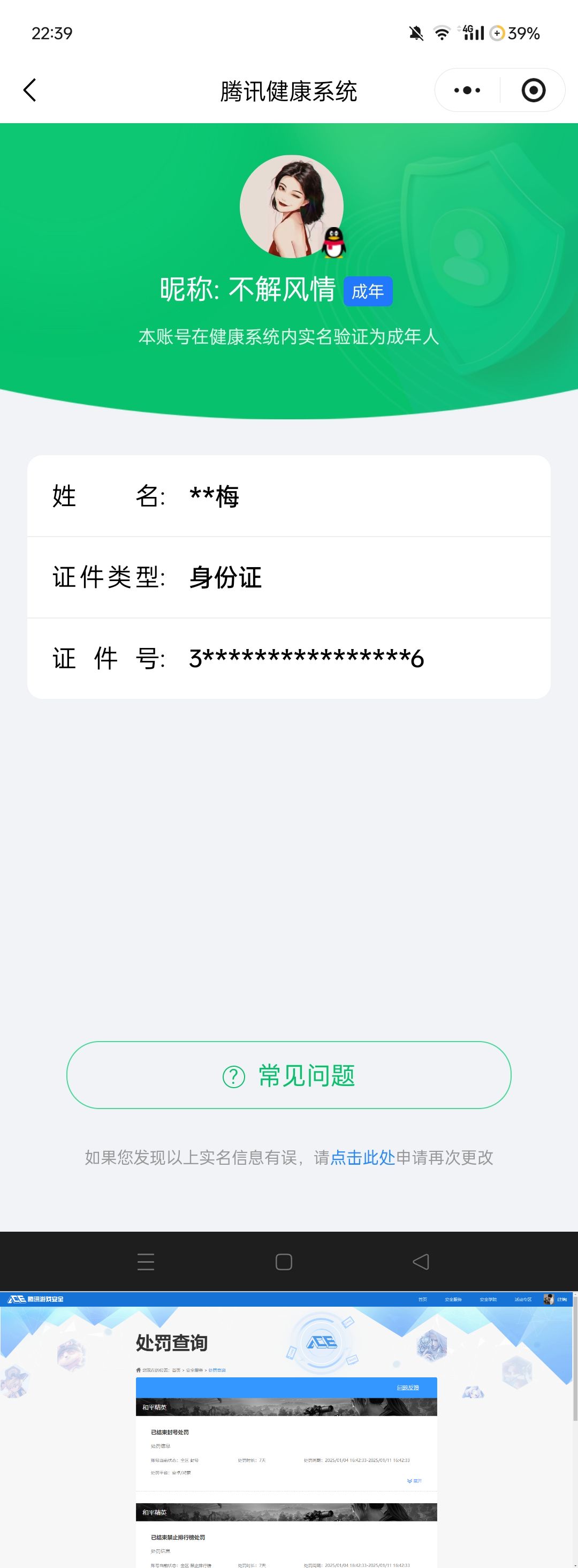Click 点击此处 to request real-name change
This screenshot has width=578, height=1568.
(363, 1157)
